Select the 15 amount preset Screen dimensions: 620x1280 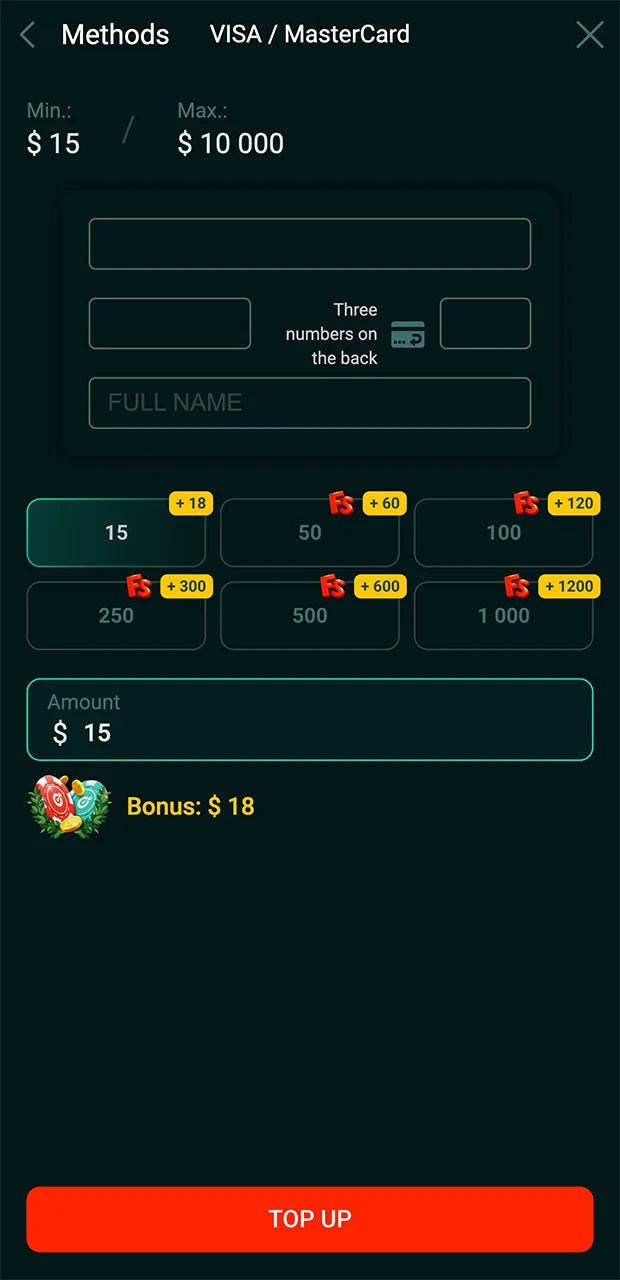[116, 533]
